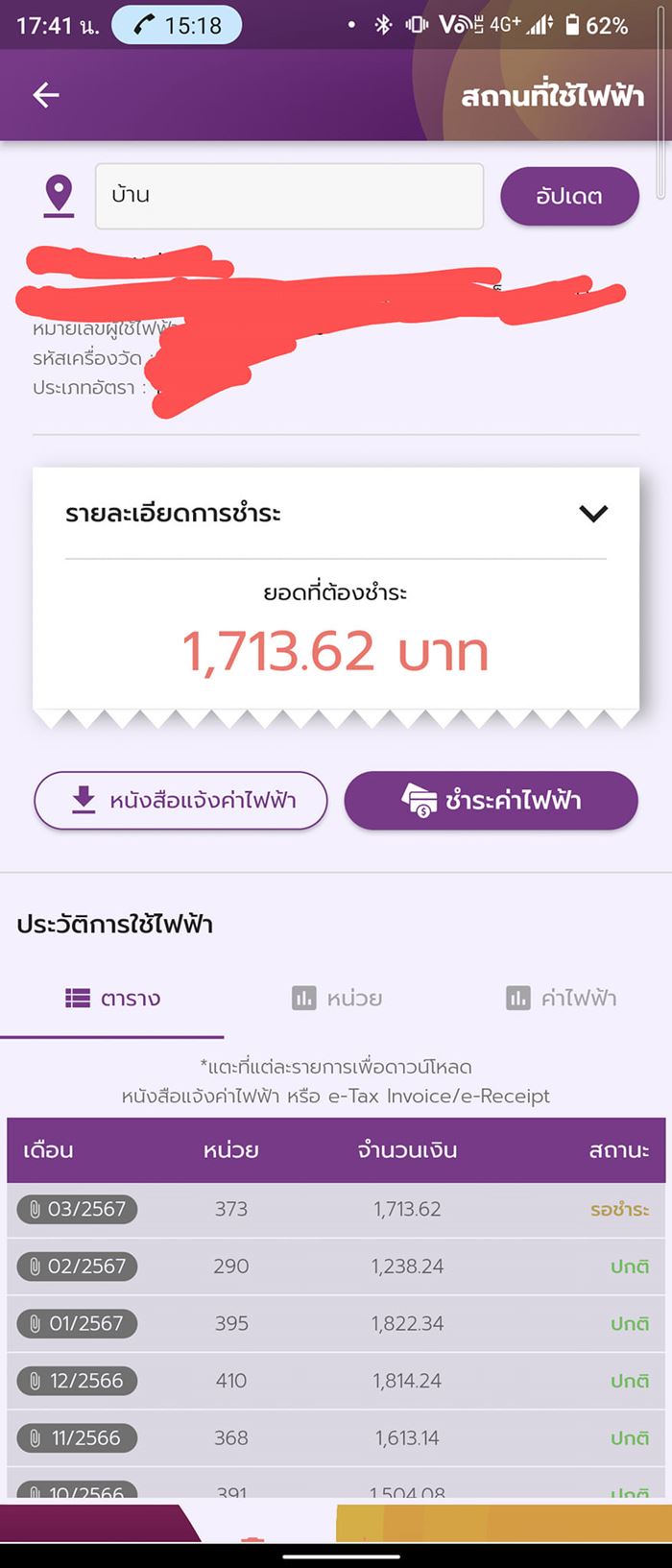Switch to the ตาราง tab
Image resolution: width=672 pixels, height=1568 pixels.
tap(112, 999)
